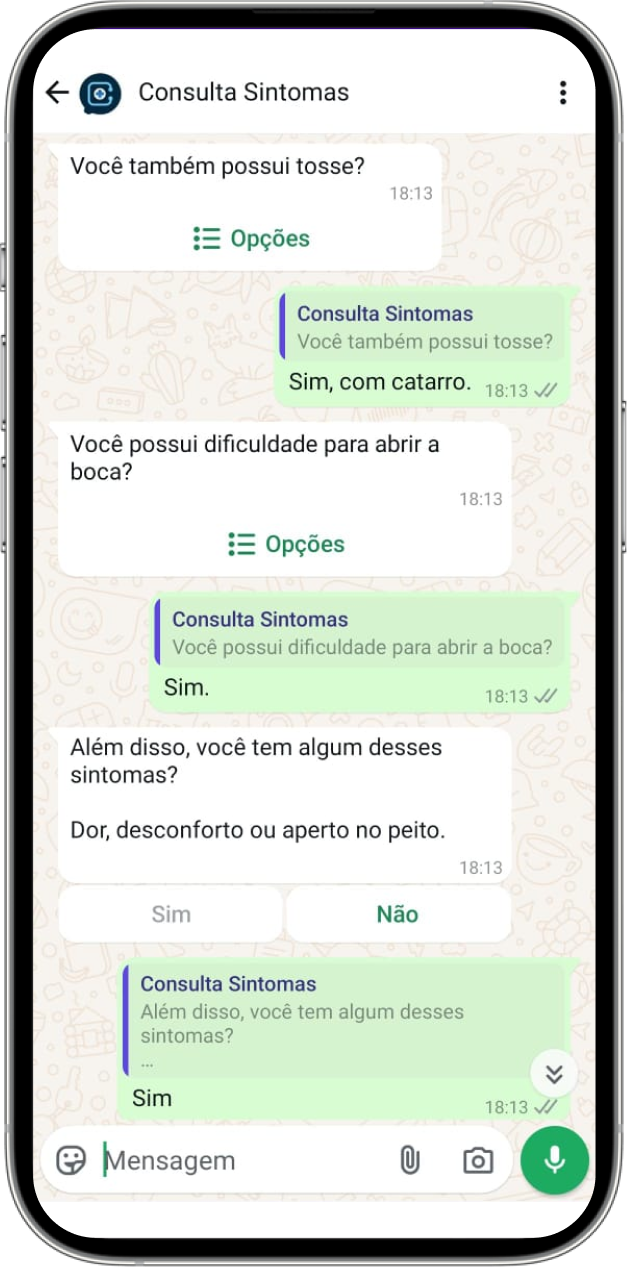The image size is (627, 1267).
Task: Attach a file with the paperclip
Action: [409, 1160]
